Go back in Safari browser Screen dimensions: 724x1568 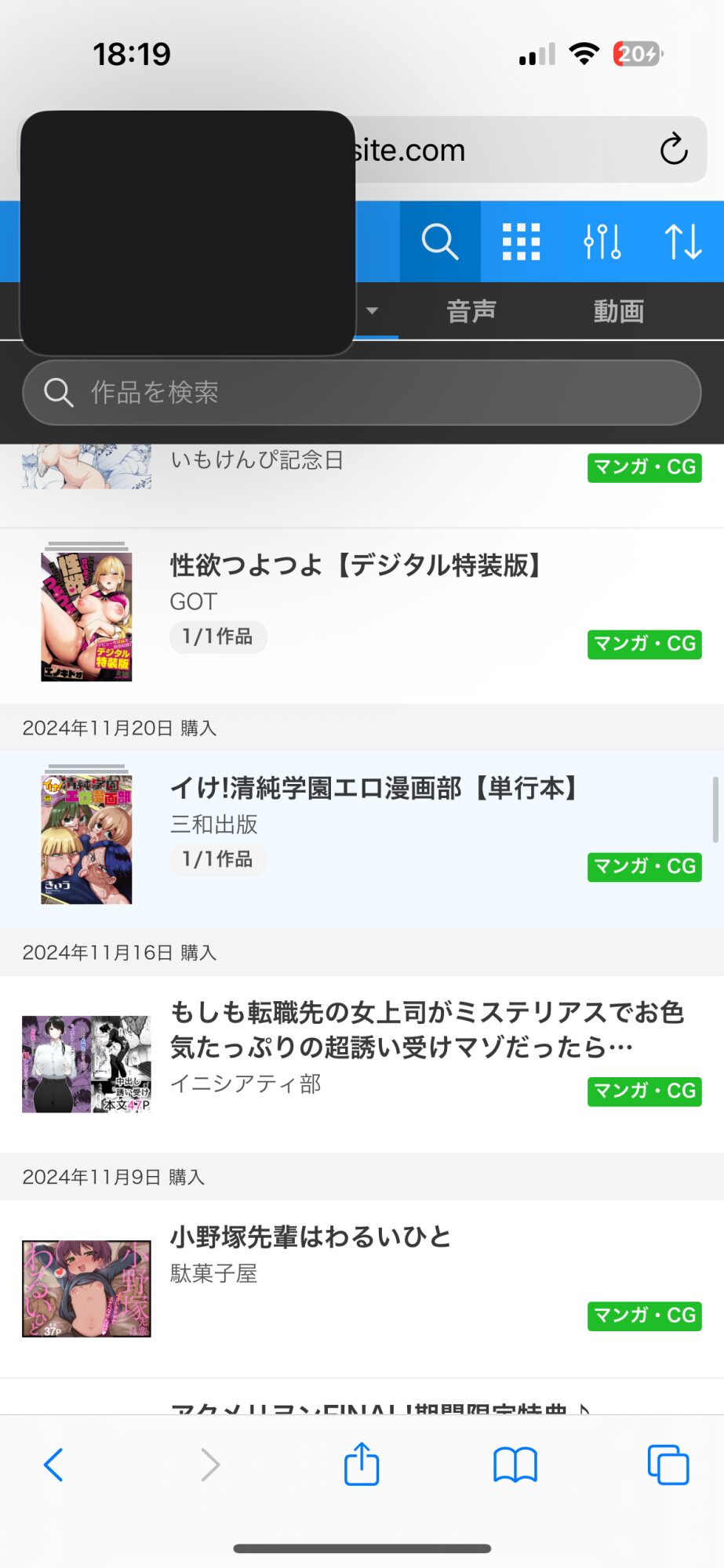(53, 1465)
